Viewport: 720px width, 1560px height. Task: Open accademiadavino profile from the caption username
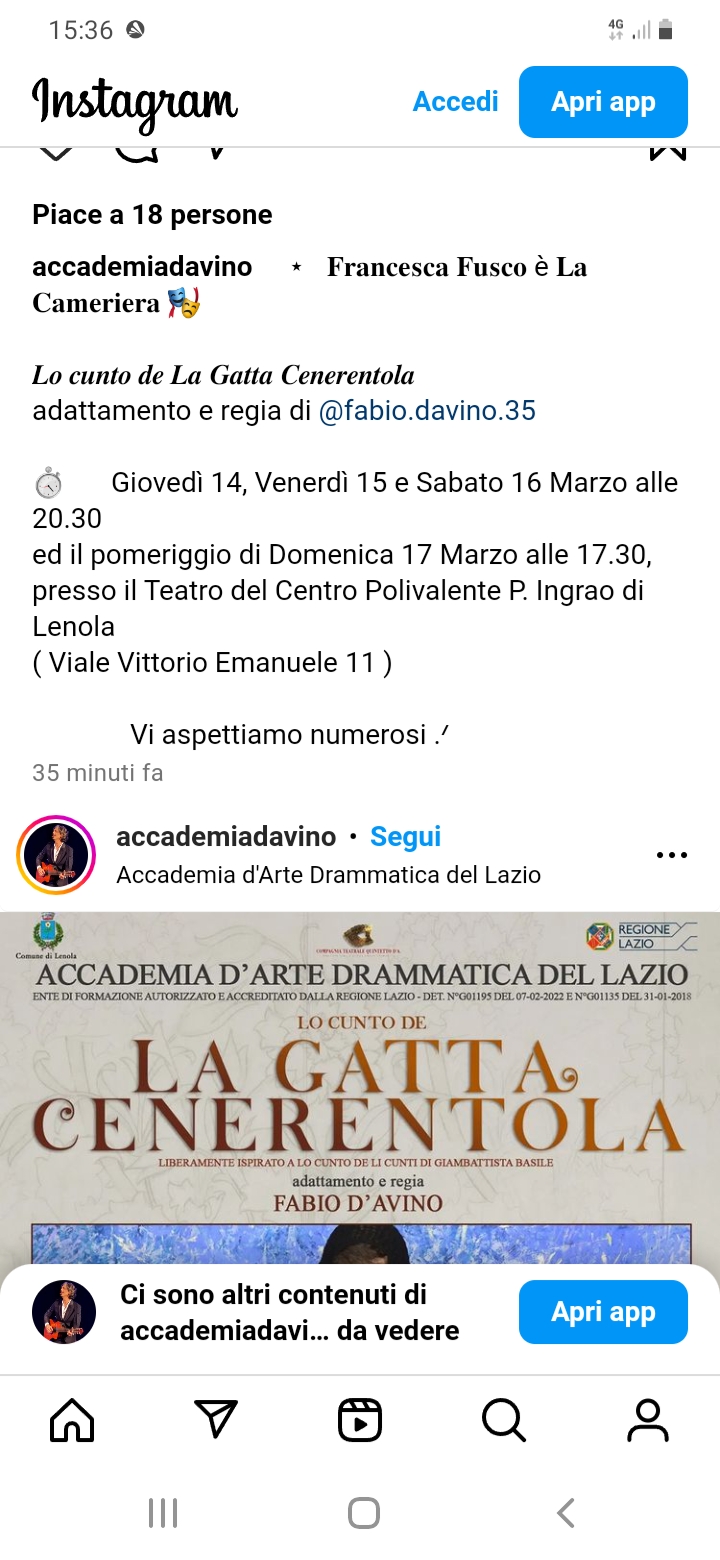pyautogui.click(x=142, y=267)
